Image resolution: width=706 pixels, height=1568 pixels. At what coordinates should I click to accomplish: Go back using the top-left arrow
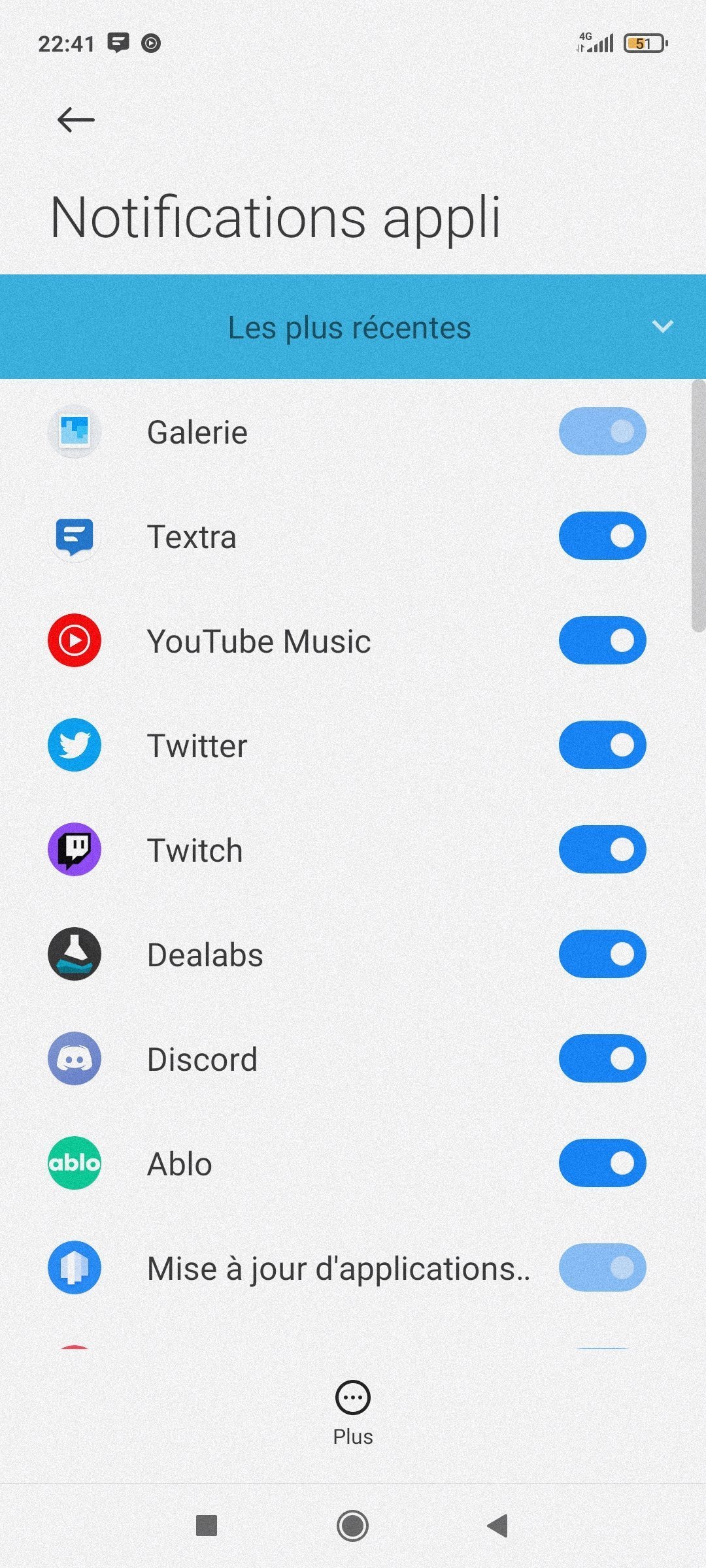pyautogui.click(x=76, y=120)
